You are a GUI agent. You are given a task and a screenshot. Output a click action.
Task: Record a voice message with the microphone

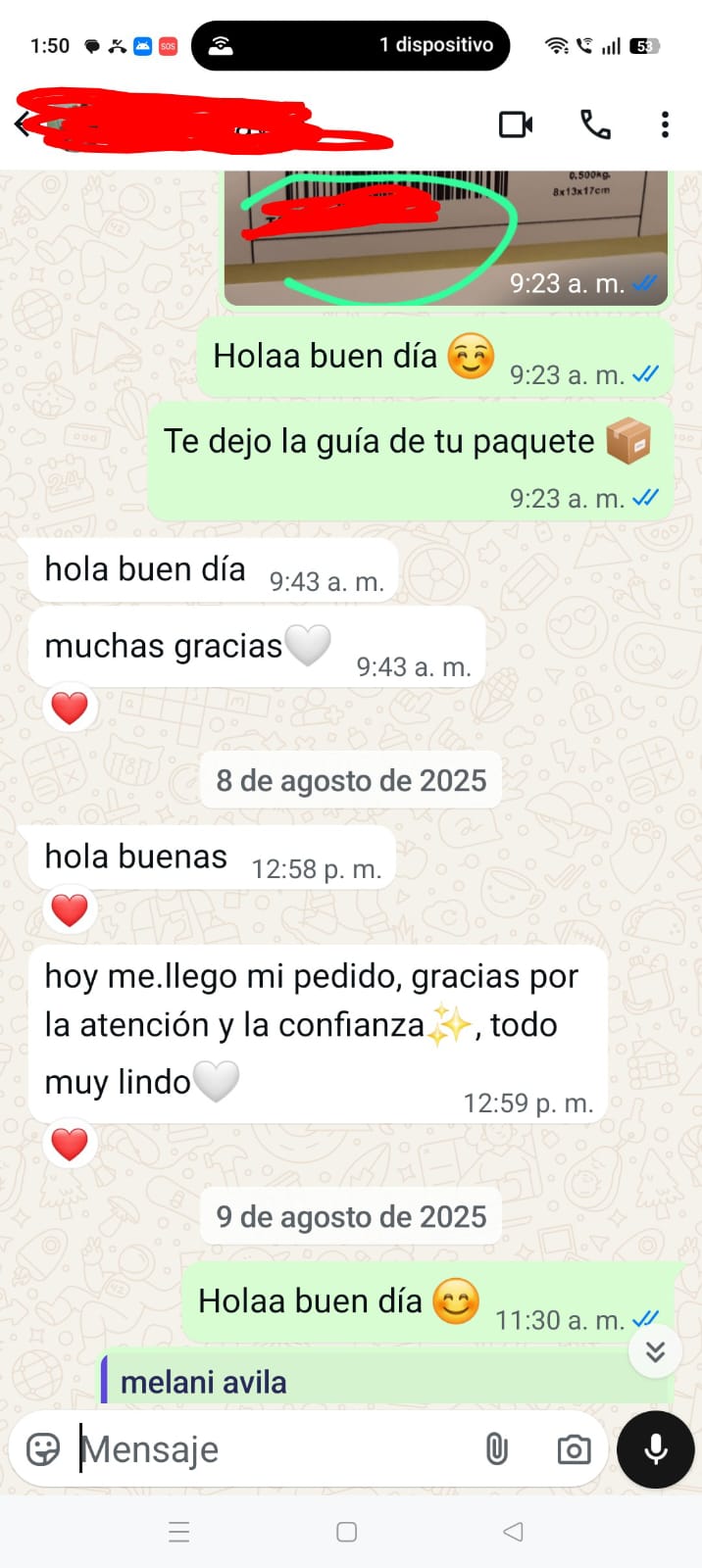click(x=655, y=1448)
